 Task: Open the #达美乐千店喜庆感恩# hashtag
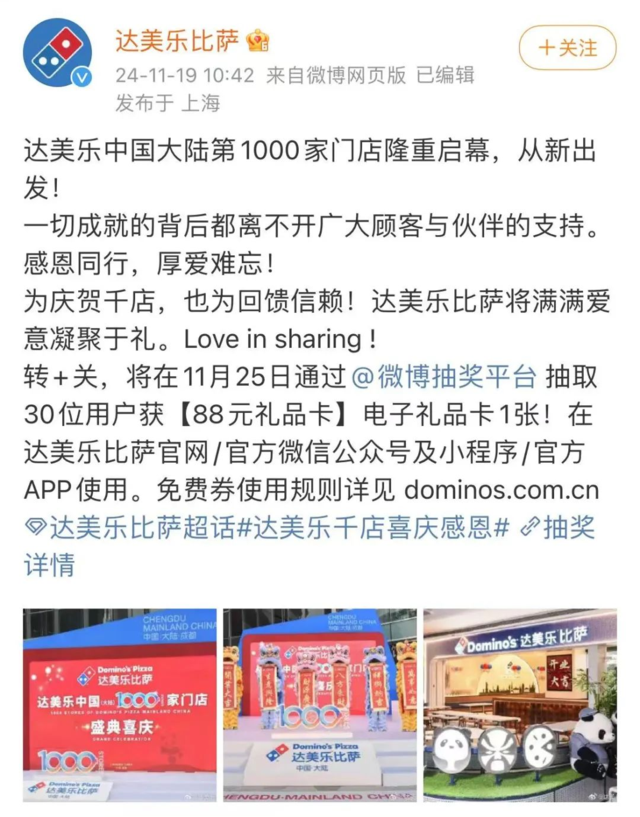(x=372, y=527)
